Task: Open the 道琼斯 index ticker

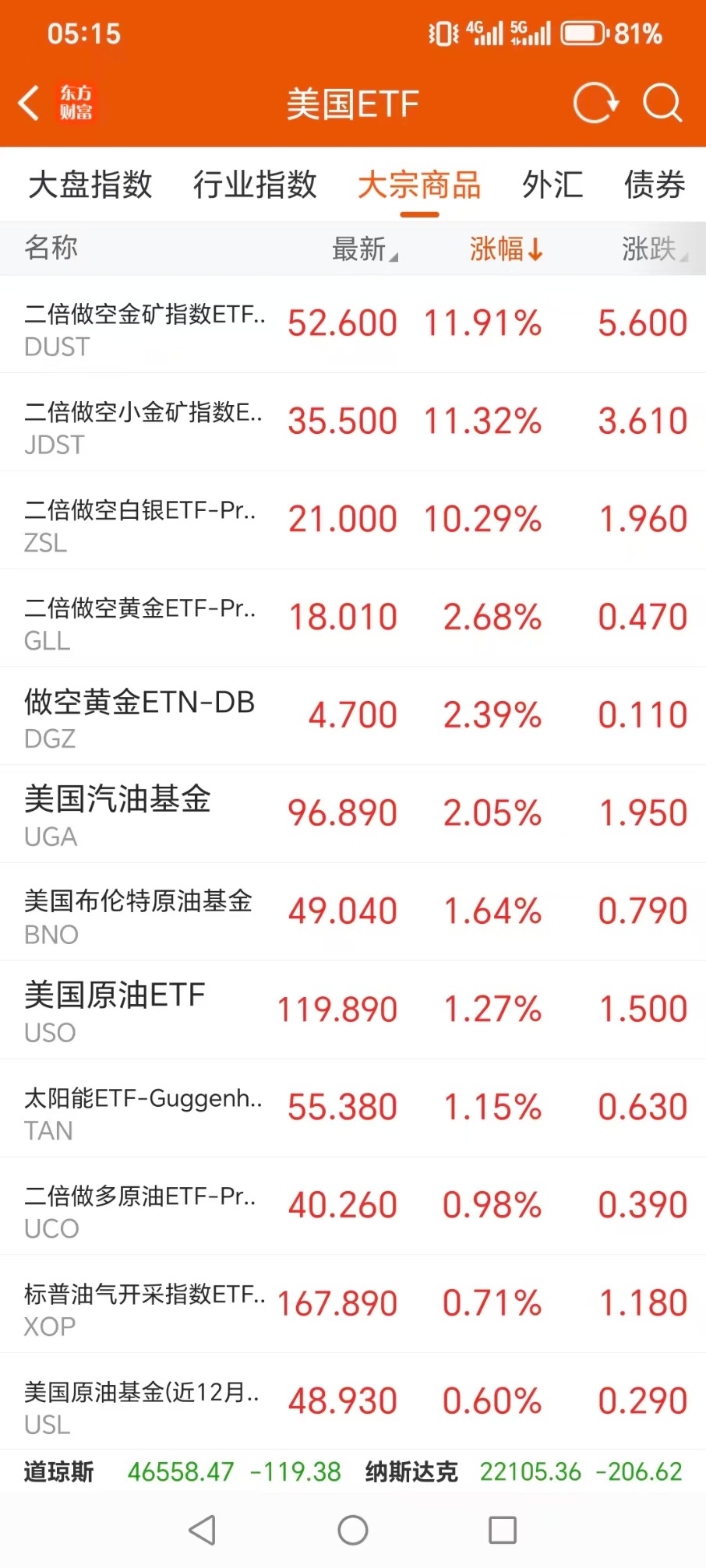Action: tap(59, 1471)
